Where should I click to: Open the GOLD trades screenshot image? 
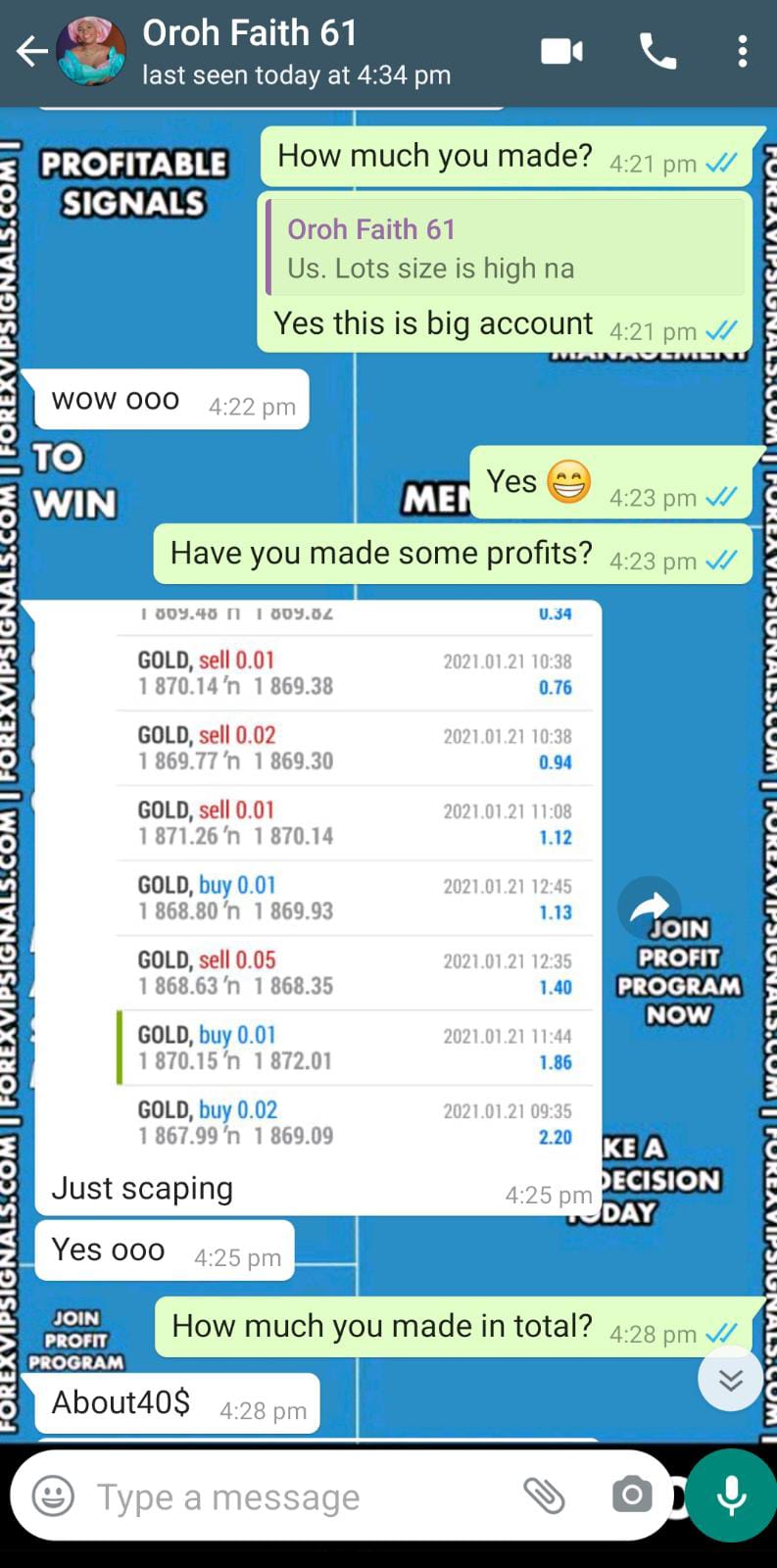(x=353, y=882)
